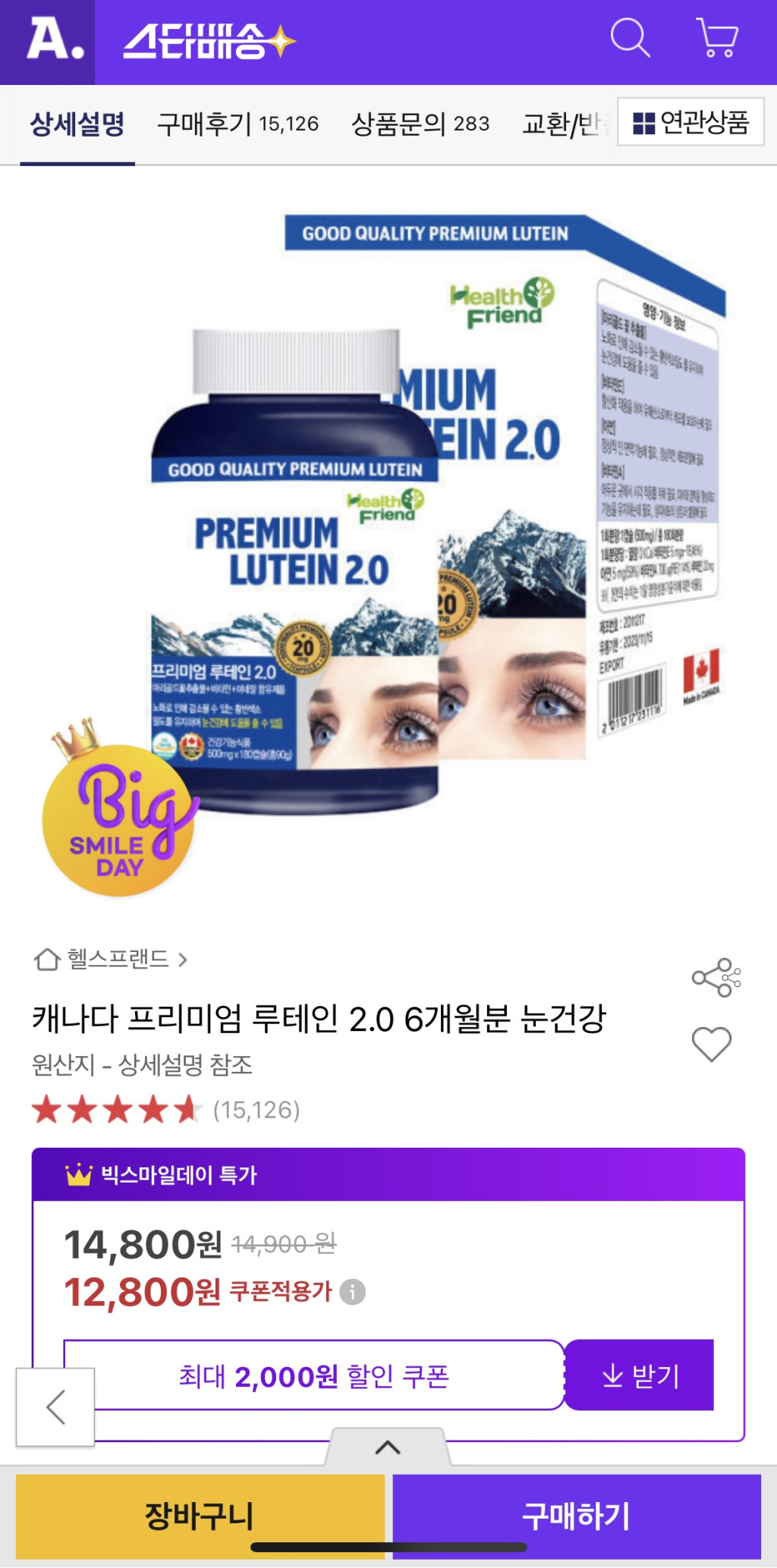Viewport: 777px width, 1568px height.
Task: Click the home breadcrumb icon
Action: (47, 960)
